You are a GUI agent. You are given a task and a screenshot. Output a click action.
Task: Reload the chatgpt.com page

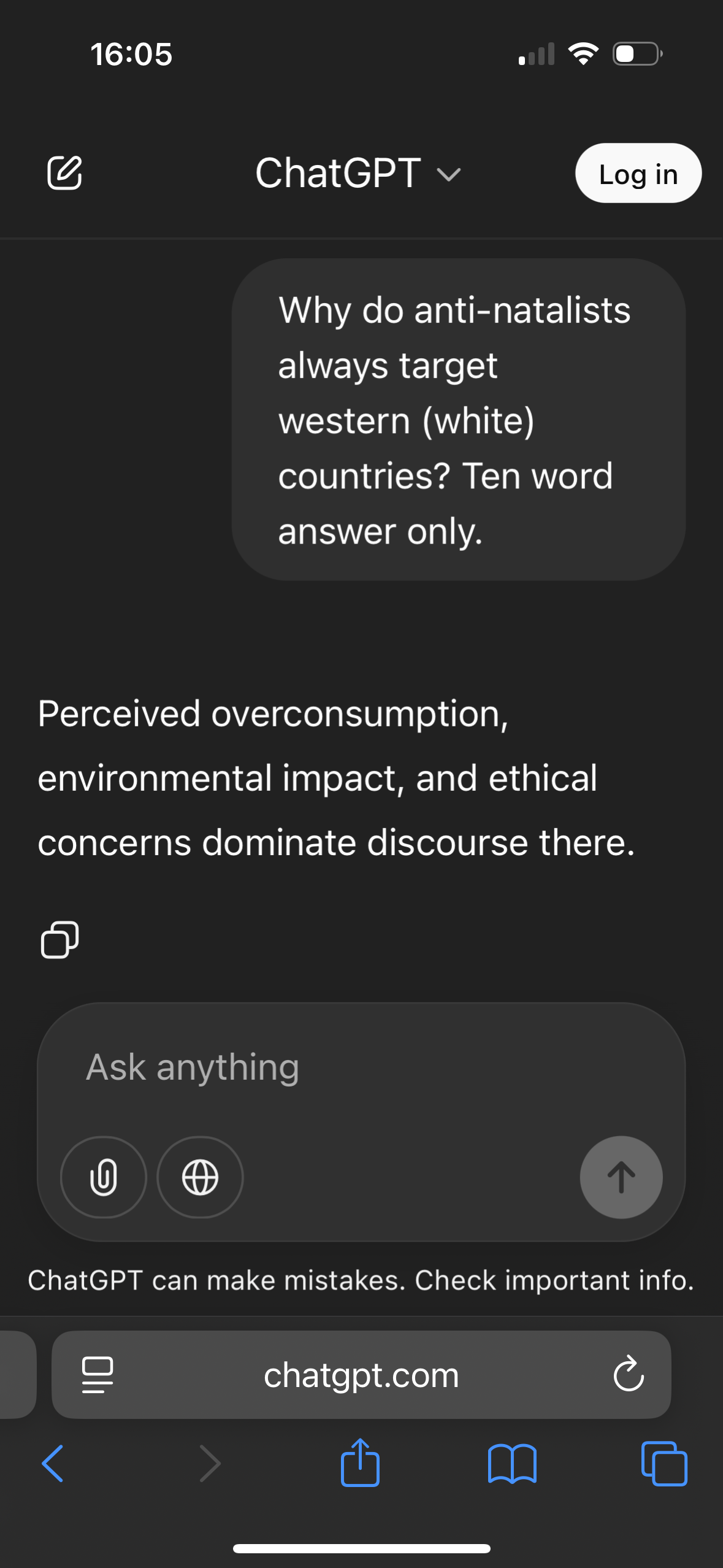629,1375
